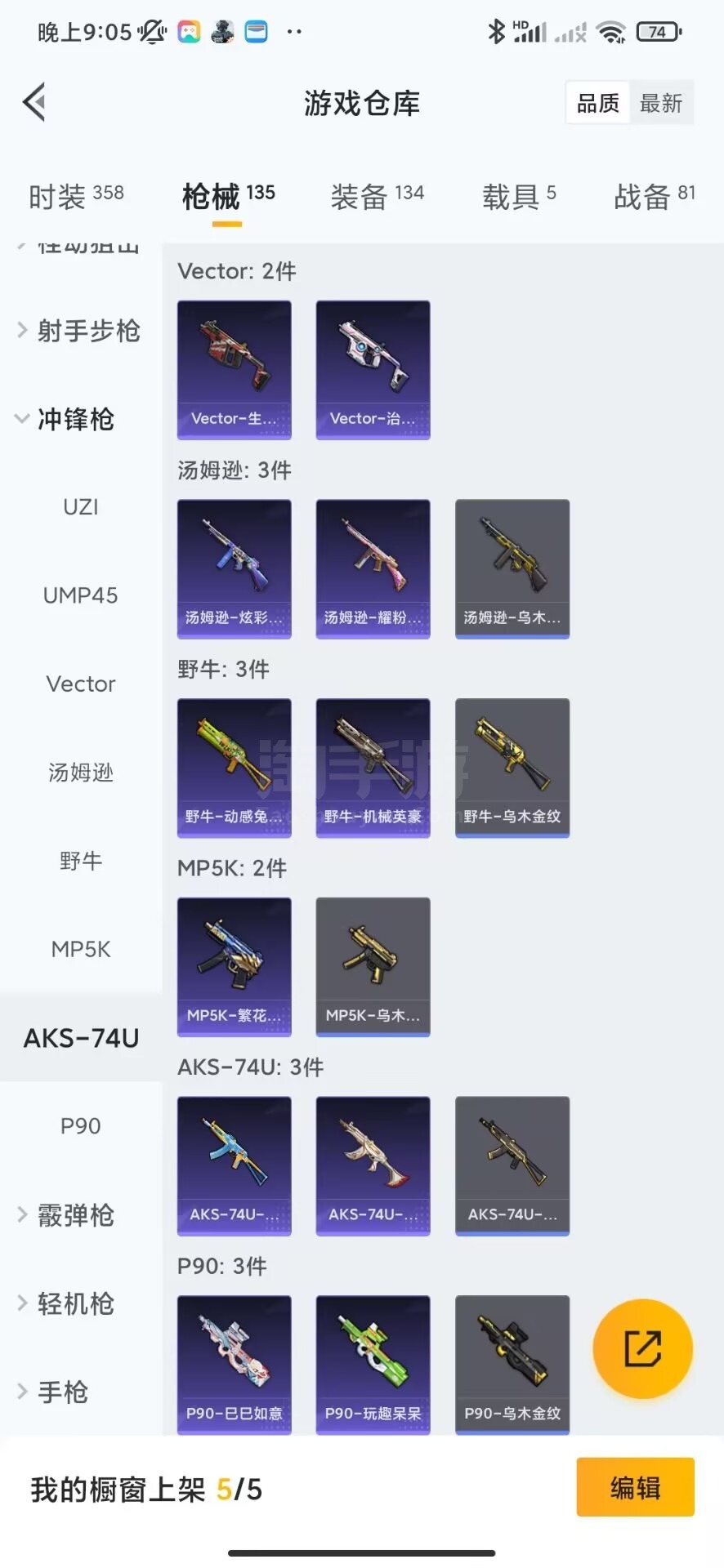
Task: Open the 野牛-机械英豪 skin
Action: 373,768
